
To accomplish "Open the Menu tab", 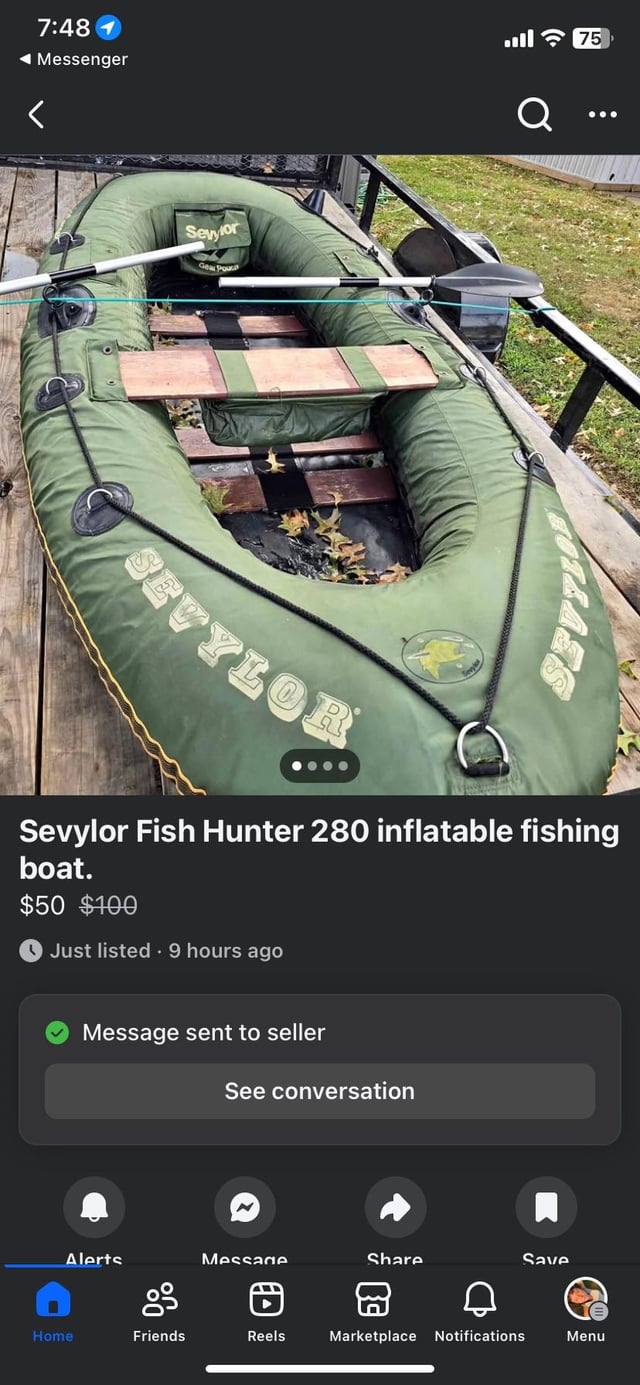I will click(586, 1310).
